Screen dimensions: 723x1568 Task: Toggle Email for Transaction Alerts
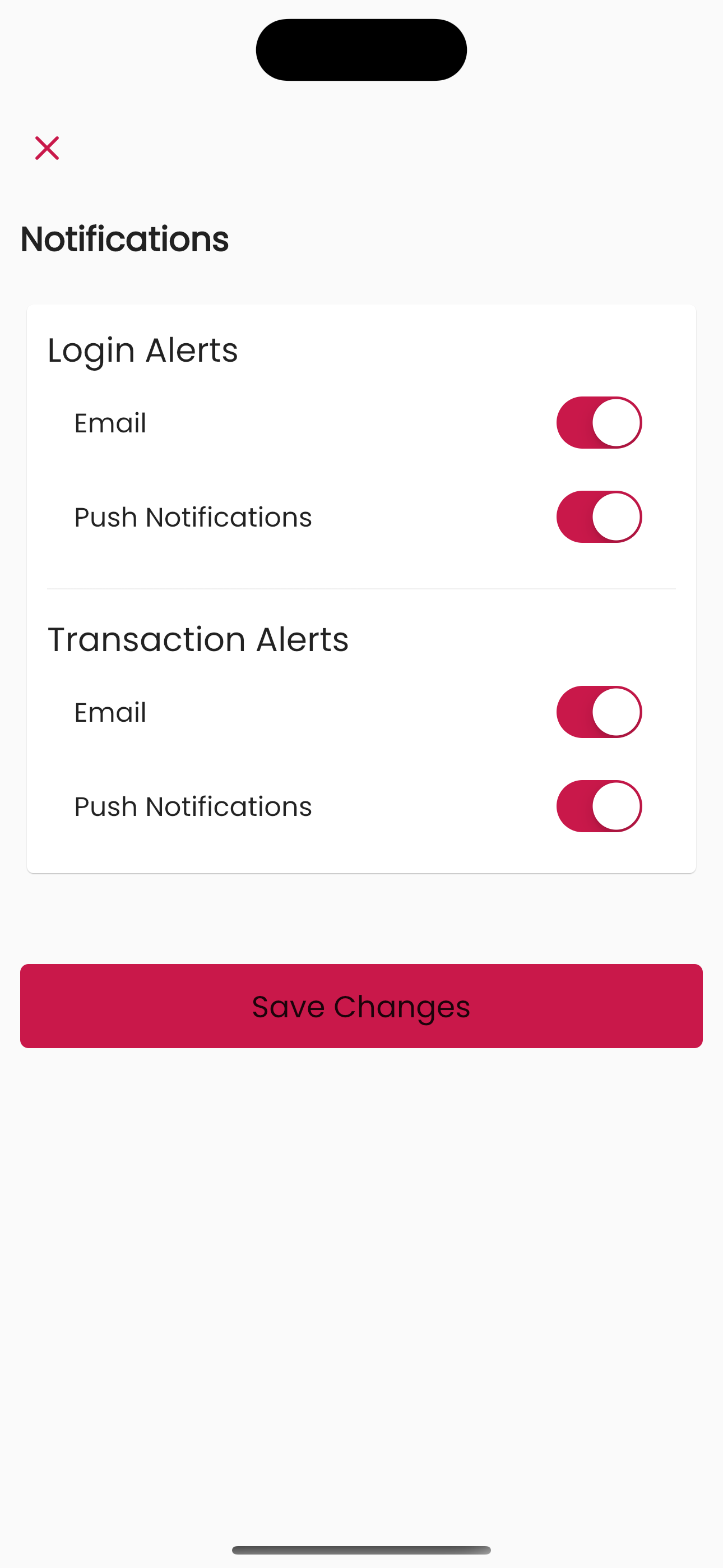(x=599, y=712)
